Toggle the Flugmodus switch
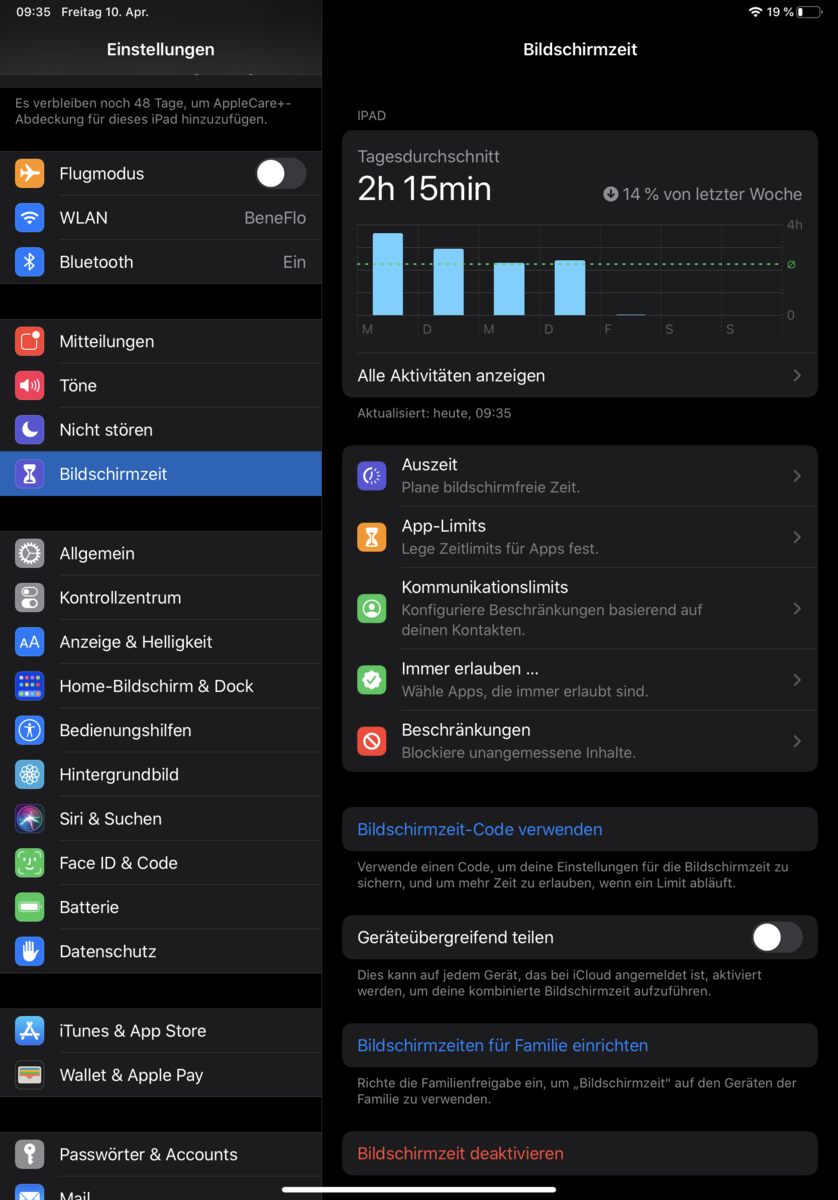The width and height of the screenshot is (838, 1200). [280, 174]
